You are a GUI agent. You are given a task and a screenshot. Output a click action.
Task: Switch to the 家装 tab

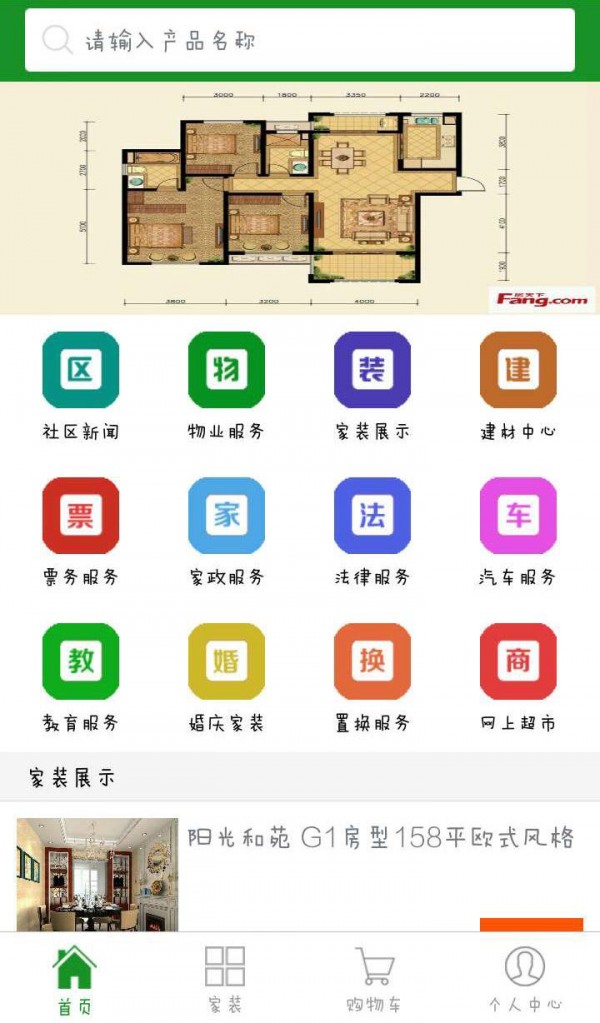[x=225, y=979]
